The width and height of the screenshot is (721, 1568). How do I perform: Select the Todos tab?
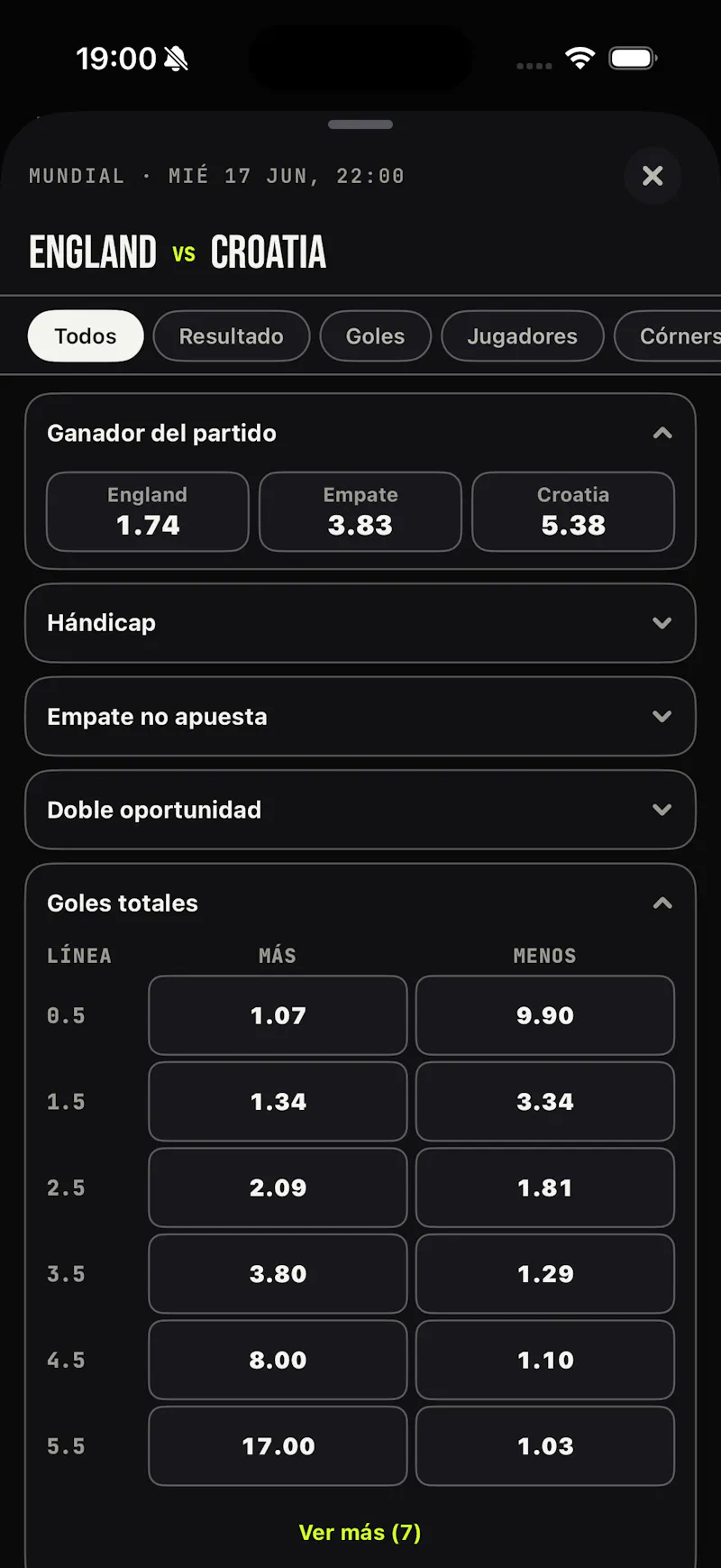[x=86, y=336]
